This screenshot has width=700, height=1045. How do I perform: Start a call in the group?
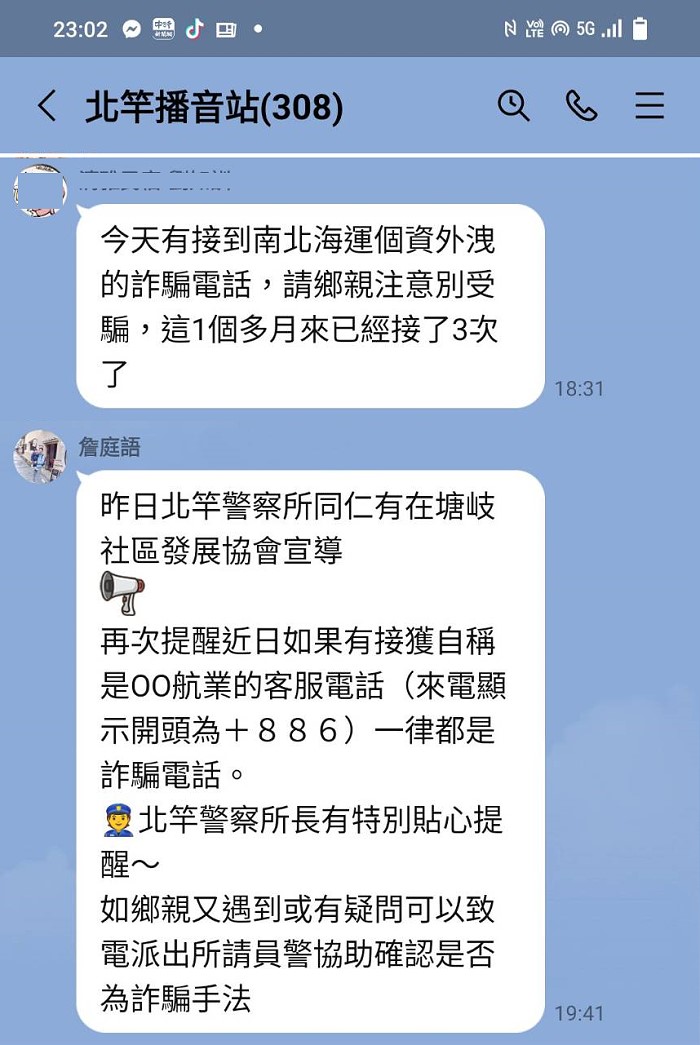(581, 106)
